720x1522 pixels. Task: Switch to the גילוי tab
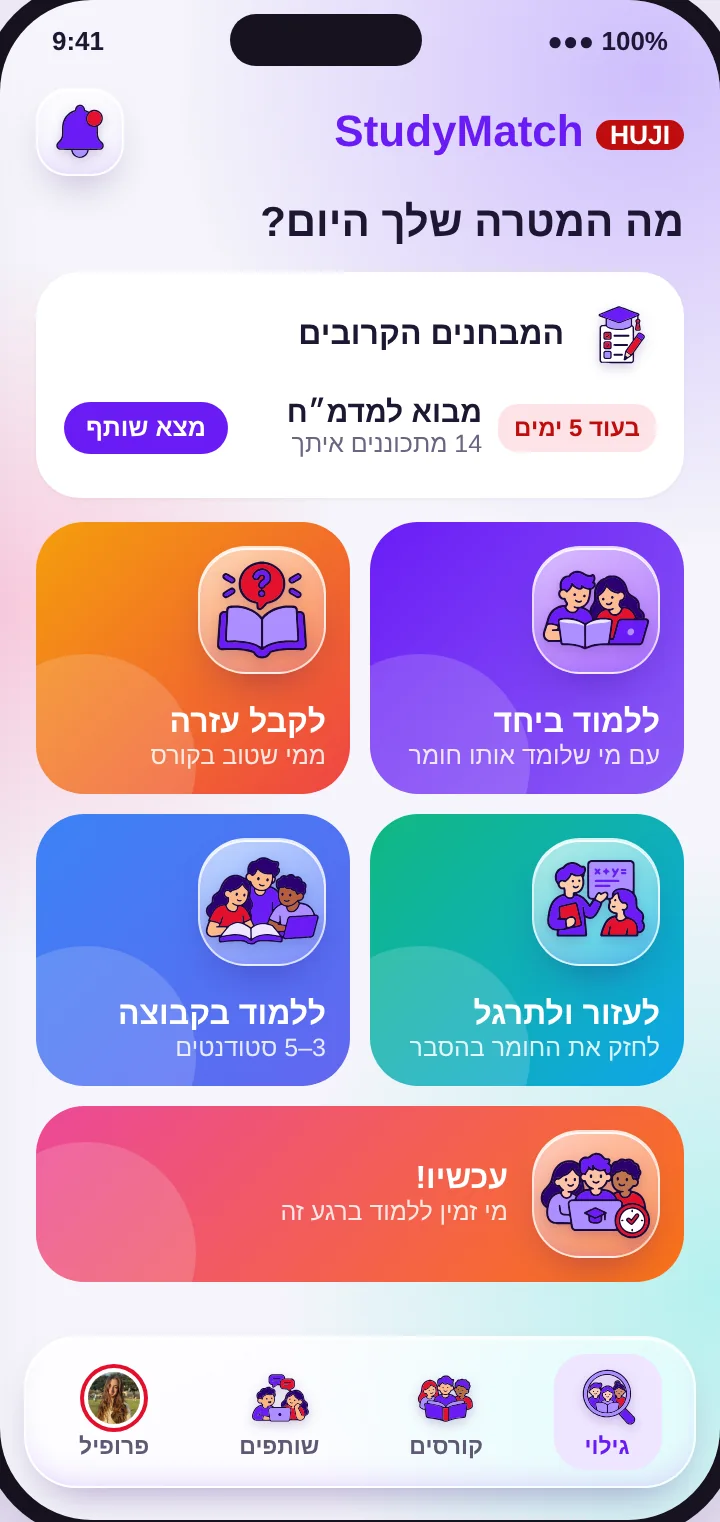(608, 1412)
